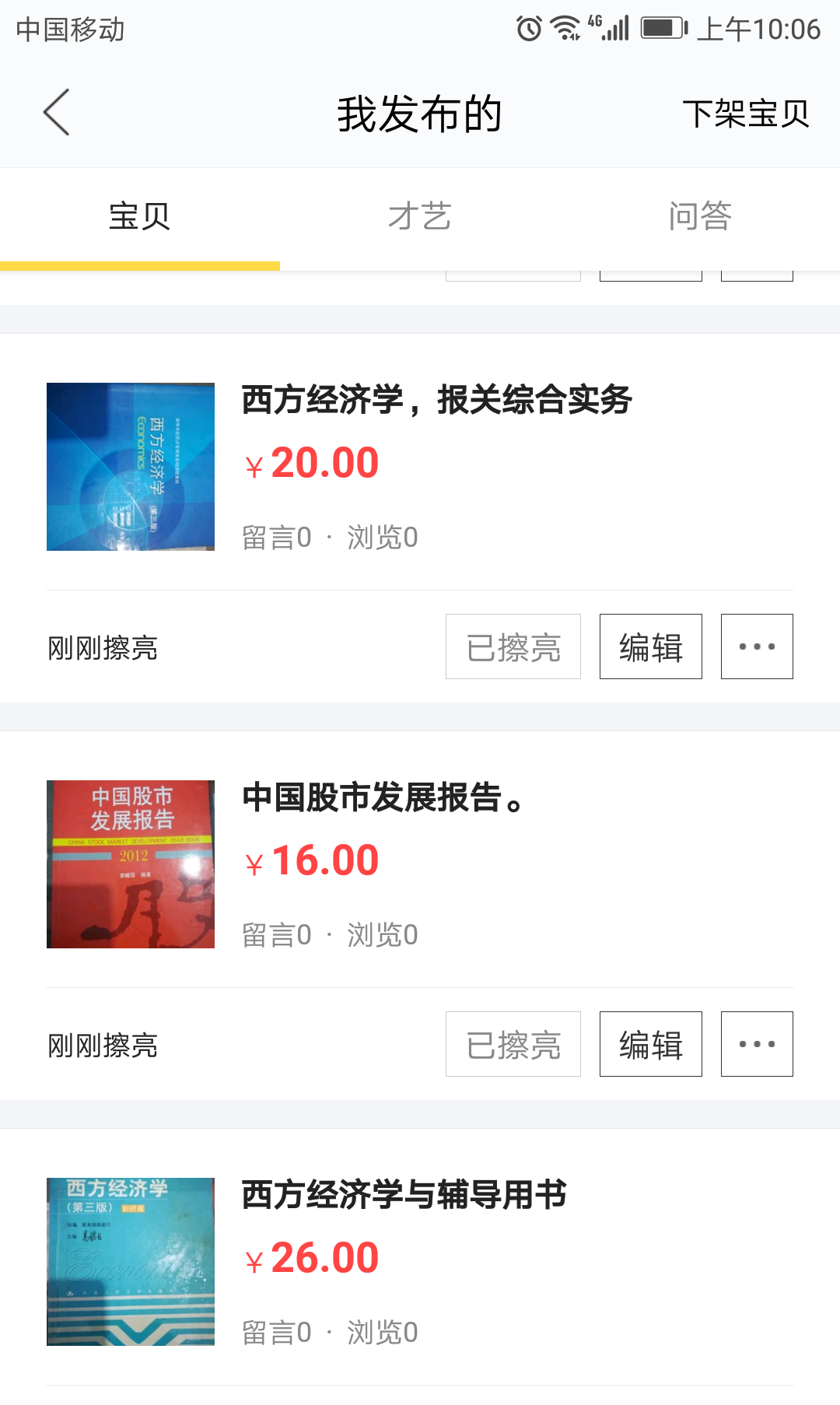
Task: Open more options for 西方经济学，报关综合实务 listing
Action: 756,646
